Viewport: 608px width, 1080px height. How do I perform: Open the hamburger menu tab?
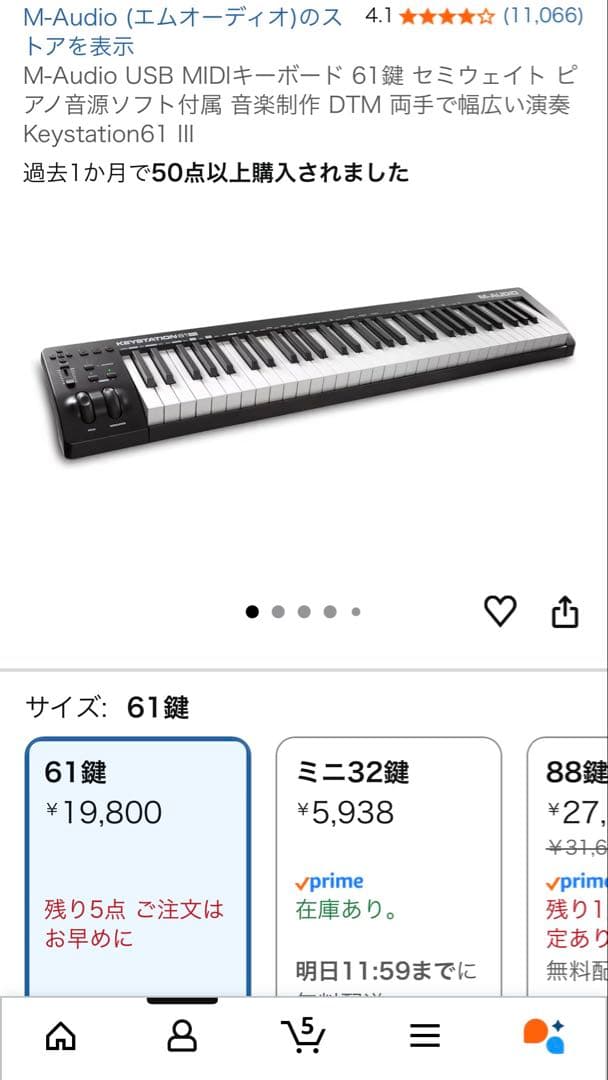pyautogui.click(x=425, y=1036)
